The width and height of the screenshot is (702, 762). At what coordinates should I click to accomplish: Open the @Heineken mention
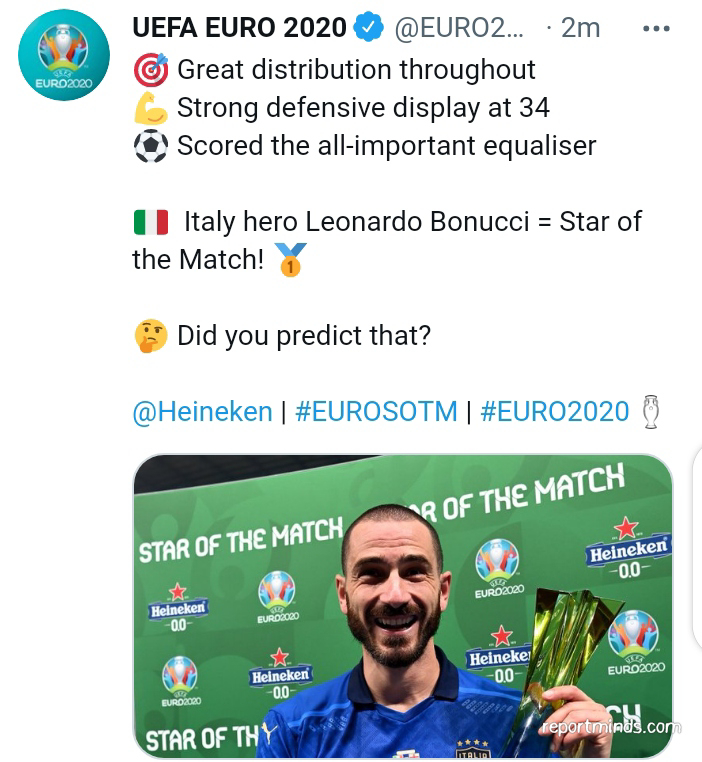[x=202, y=411]
